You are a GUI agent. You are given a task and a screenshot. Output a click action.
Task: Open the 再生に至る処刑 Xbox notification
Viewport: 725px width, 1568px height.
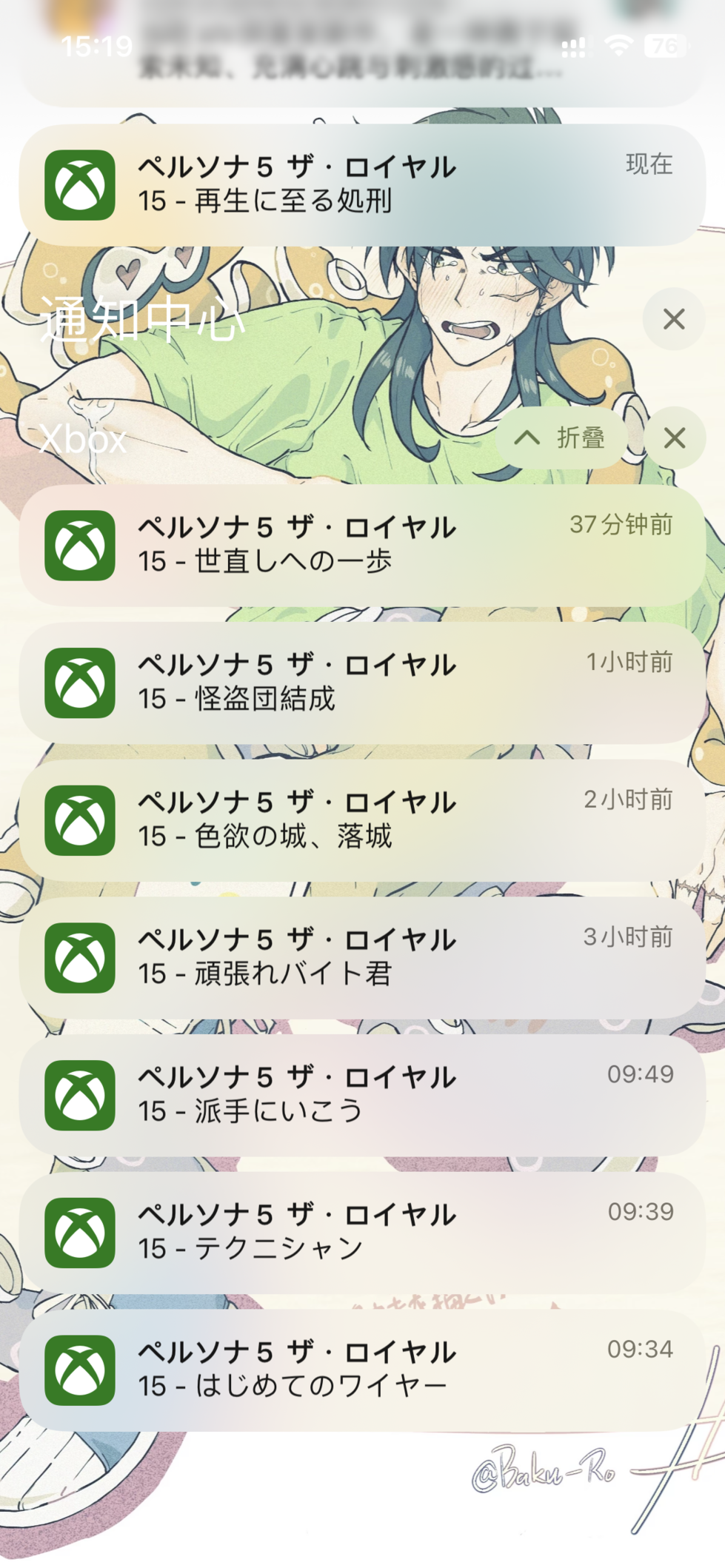(x=361, y=185)
